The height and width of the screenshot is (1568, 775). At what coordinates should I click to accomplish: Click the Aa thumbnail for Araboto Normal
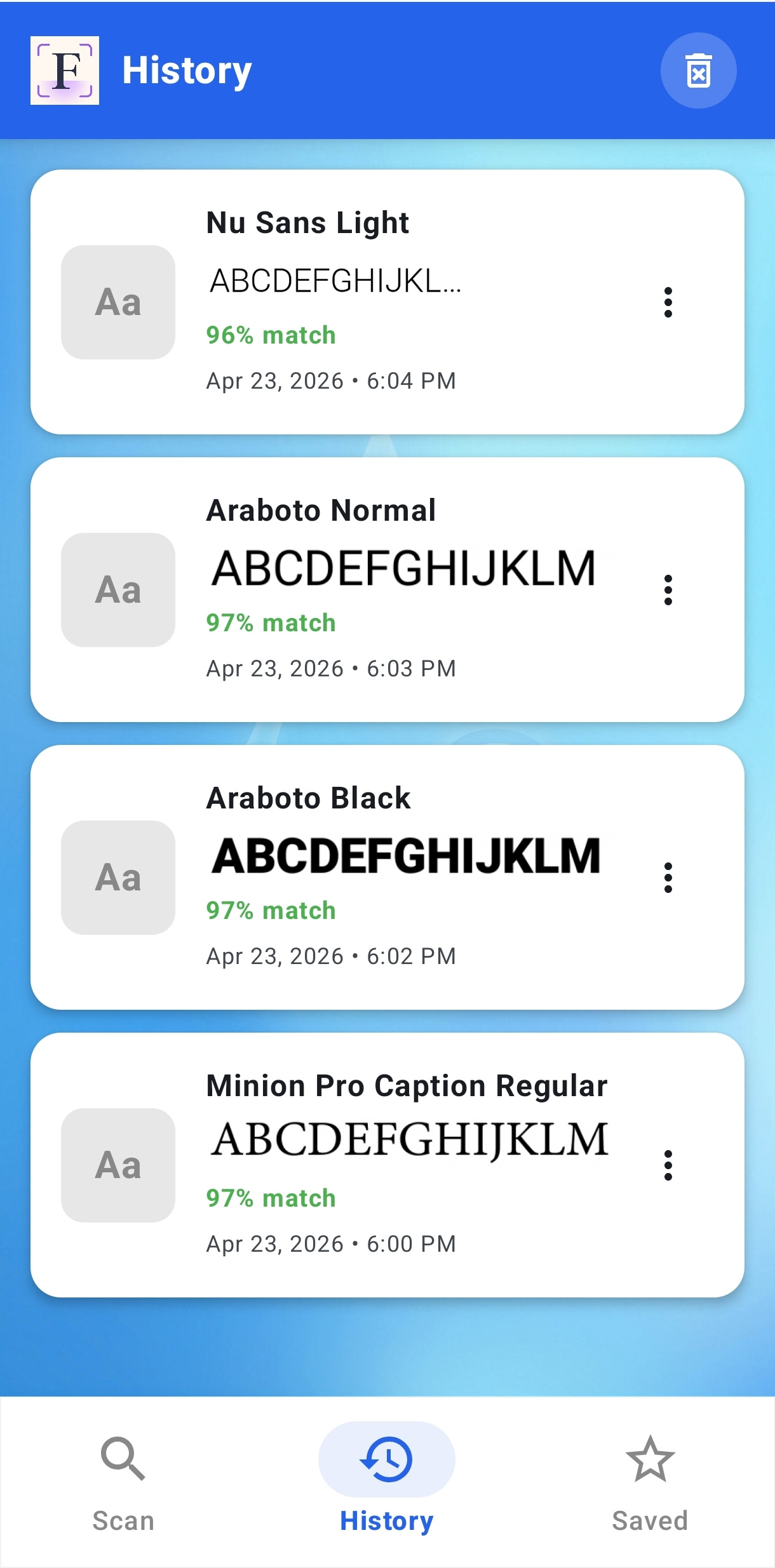point(118,591)
